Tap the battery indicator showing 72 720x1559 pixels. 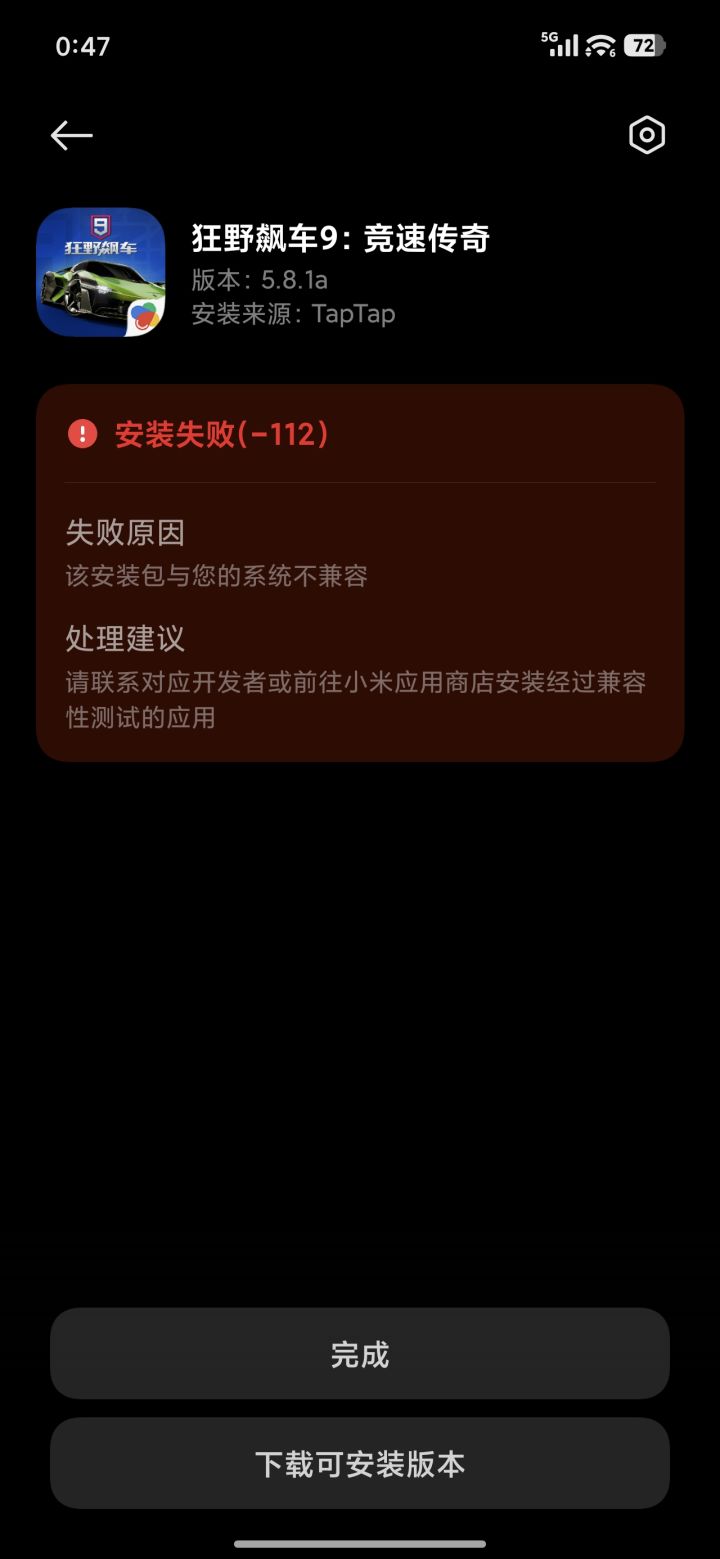point(645,45)
